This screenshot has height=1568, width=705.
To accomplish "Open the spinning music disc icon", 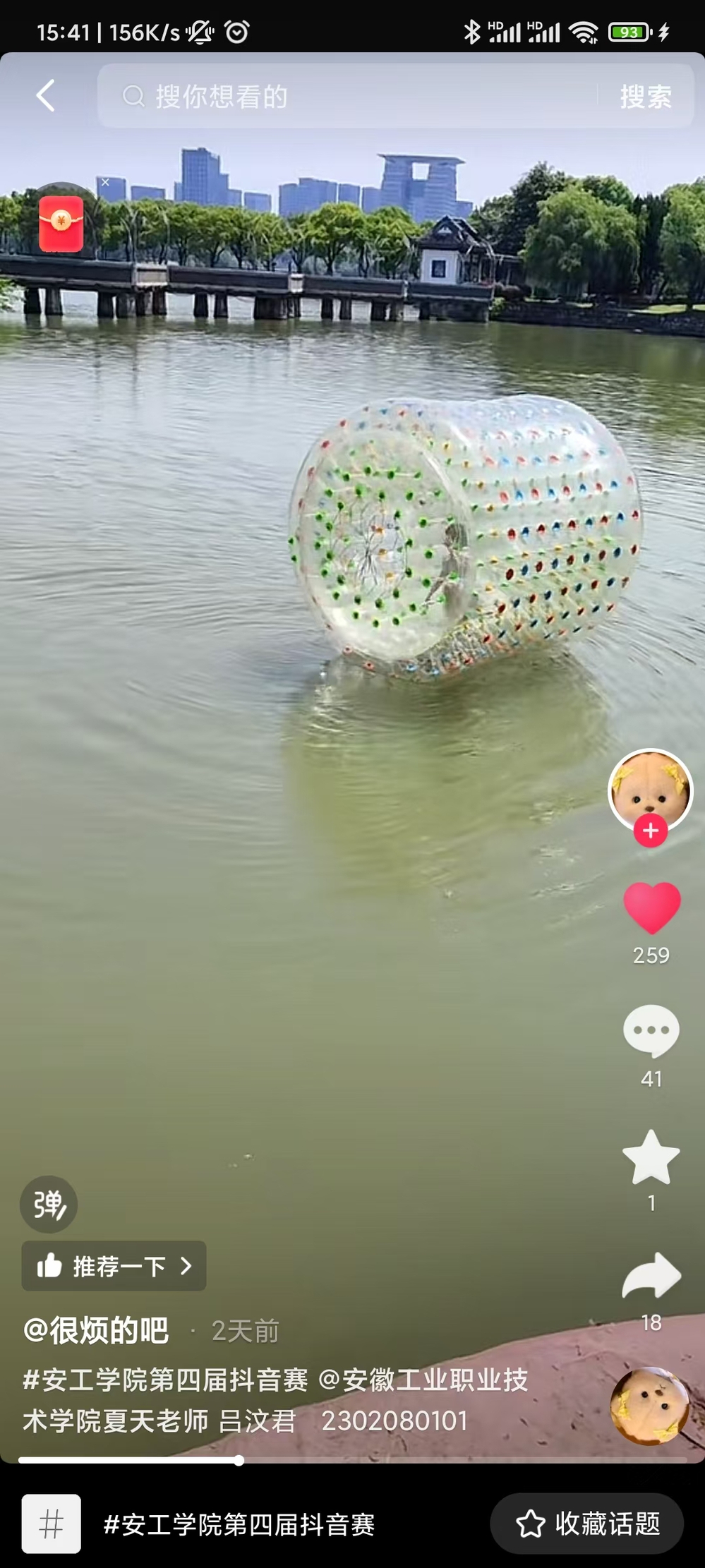I will coord(649,1406).
